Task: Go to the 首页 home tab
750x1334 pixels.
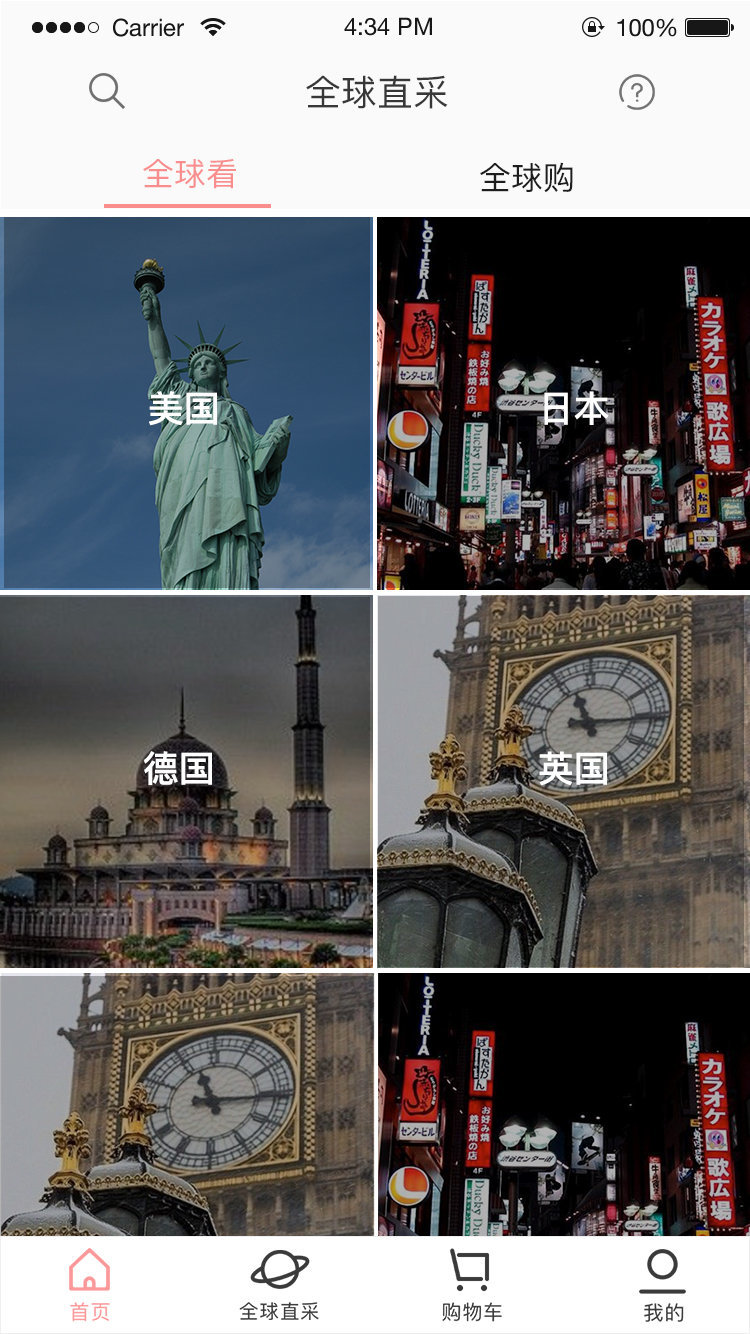Action: pos(89,1286)
